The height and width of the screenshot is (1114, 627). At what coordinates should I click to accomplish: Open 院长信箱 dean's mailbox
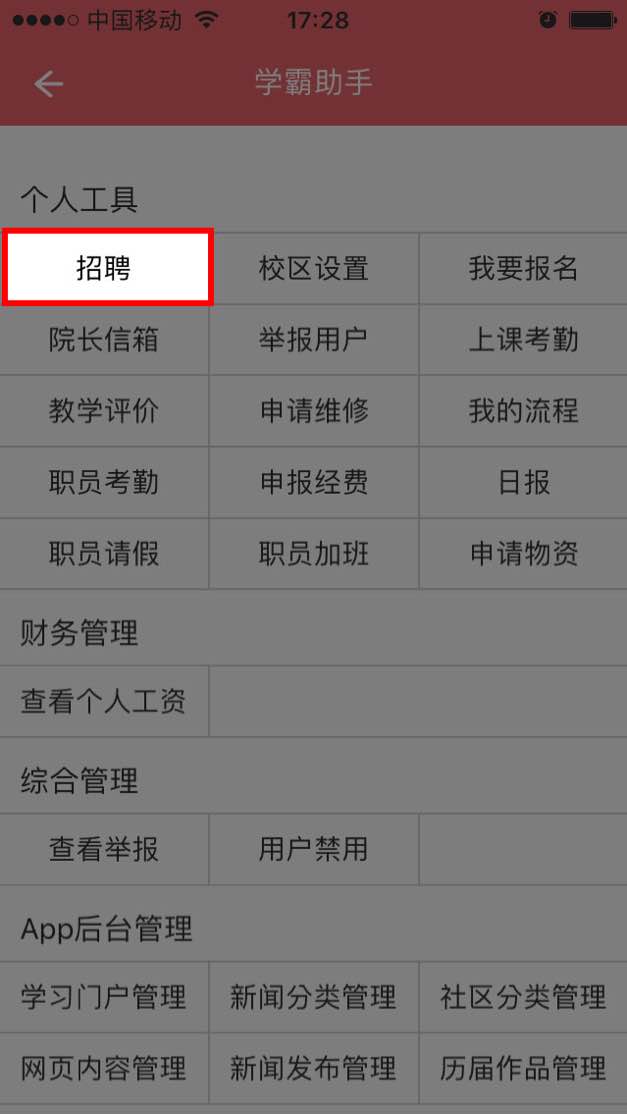click(104, 340)
